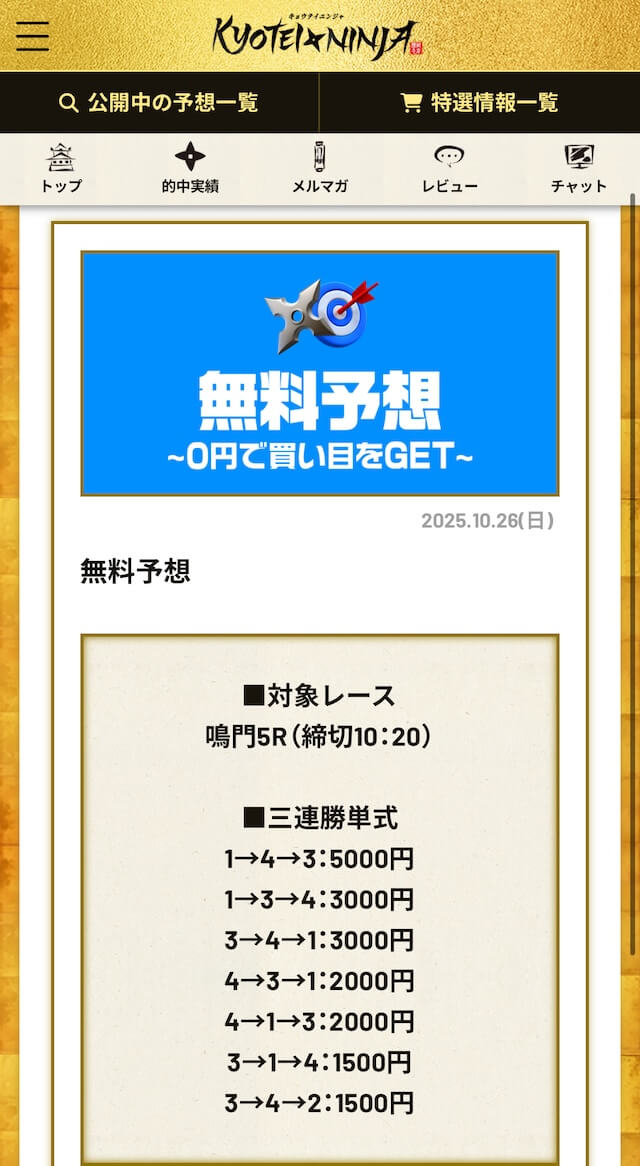The width and height of the screenshot is (640, 1166).
Task: Open the メルマガ tab
Action: (x=320, y=168)
